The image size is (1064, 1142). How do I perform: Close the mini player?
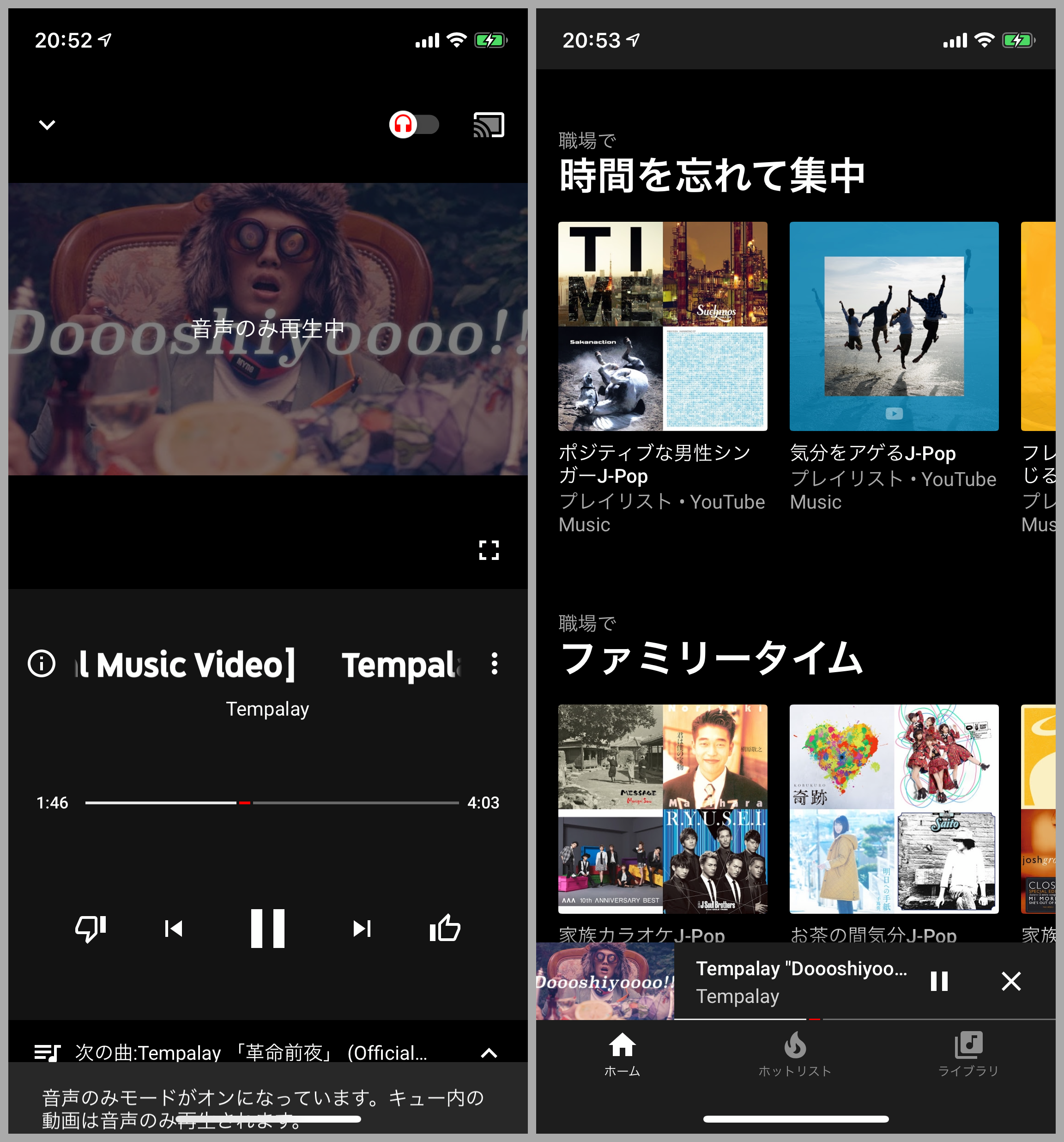pyautogui.click(x=1010, y=981)
